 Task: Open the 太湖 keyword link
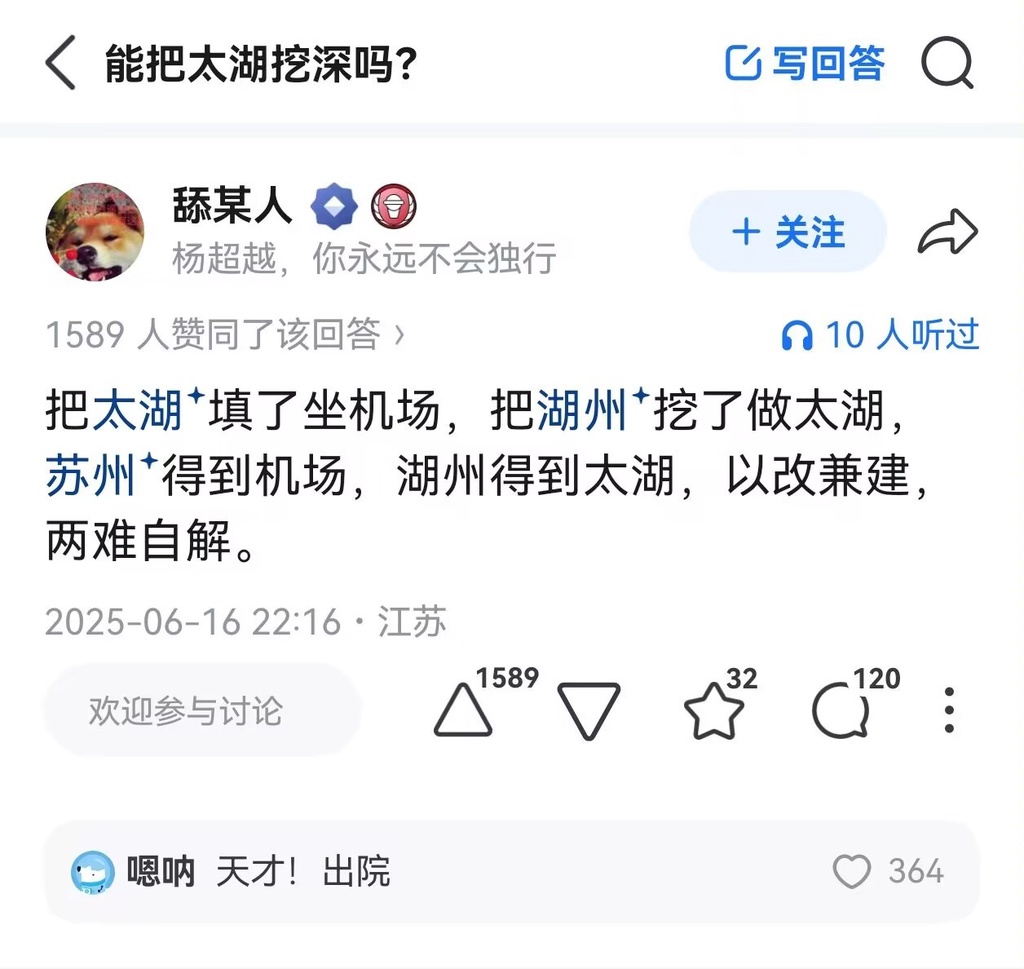[x=138, y=411]
